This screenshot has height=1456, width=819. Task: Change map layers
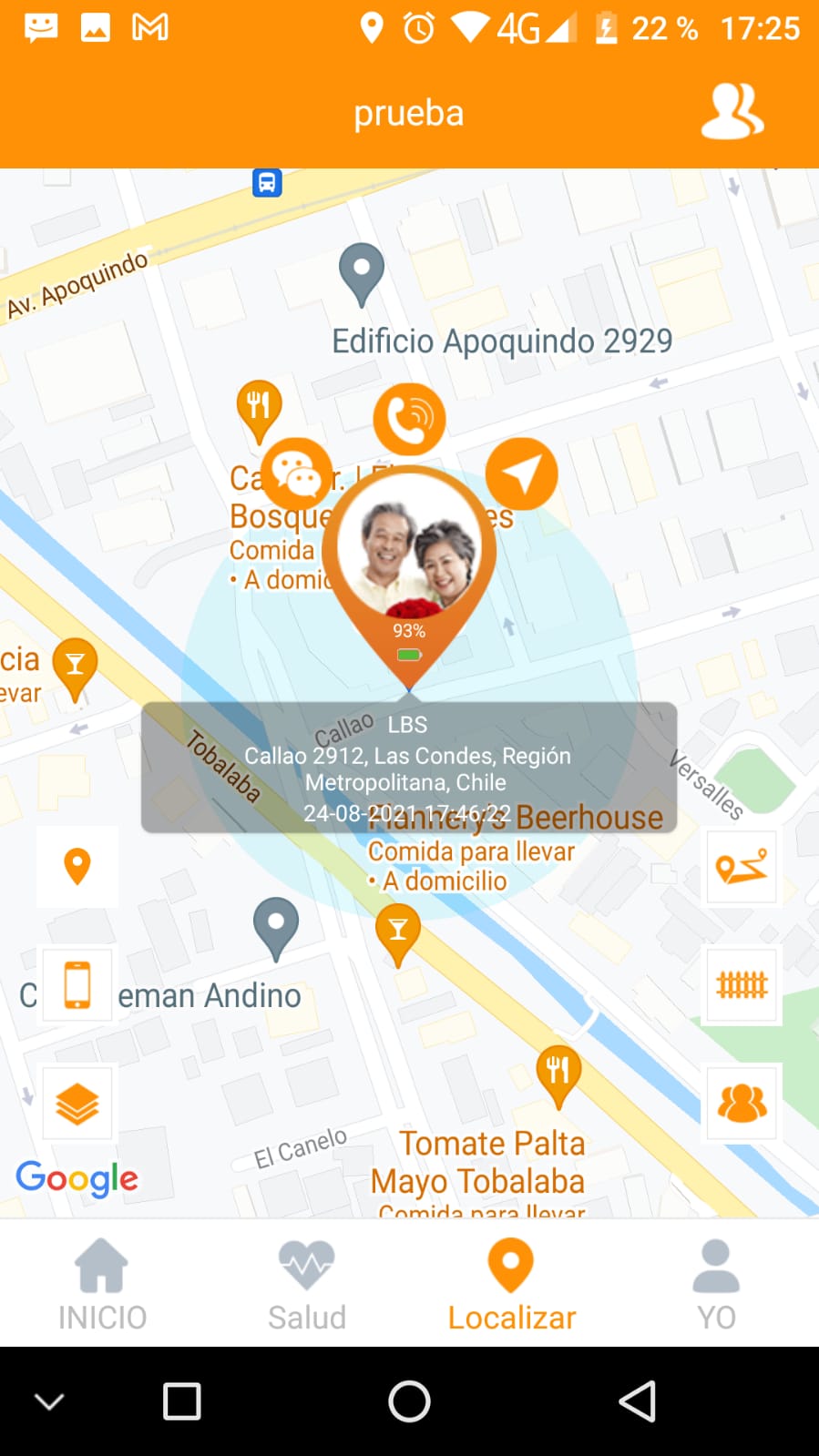(77, 1105)
